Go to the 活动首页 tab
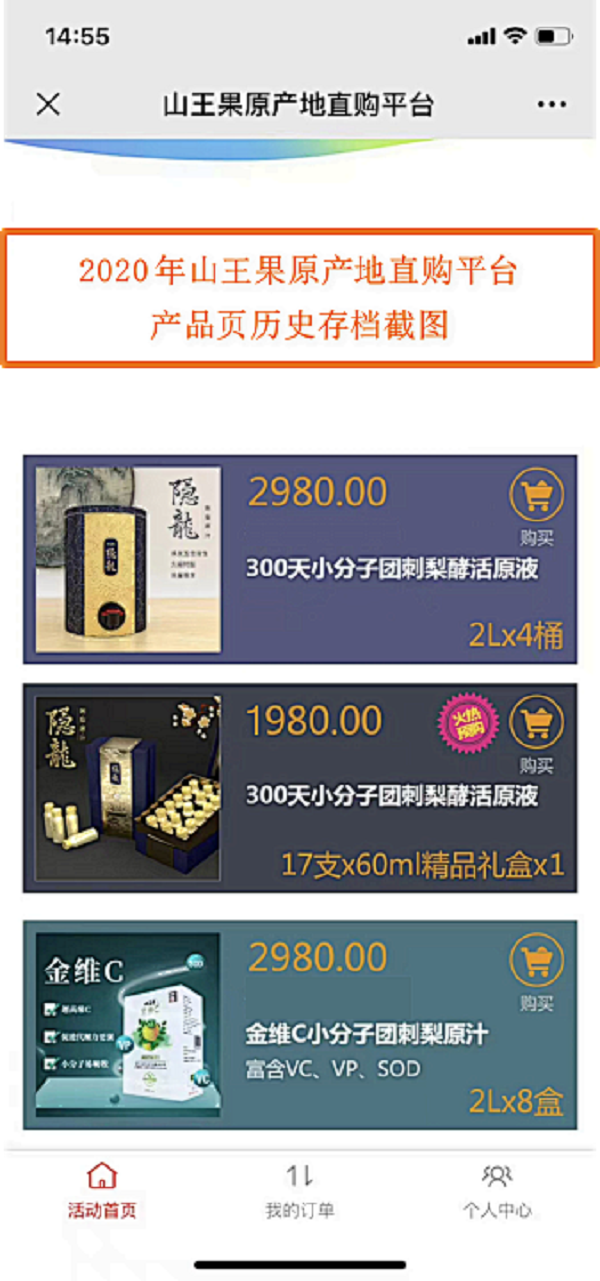 [102, 1190]
